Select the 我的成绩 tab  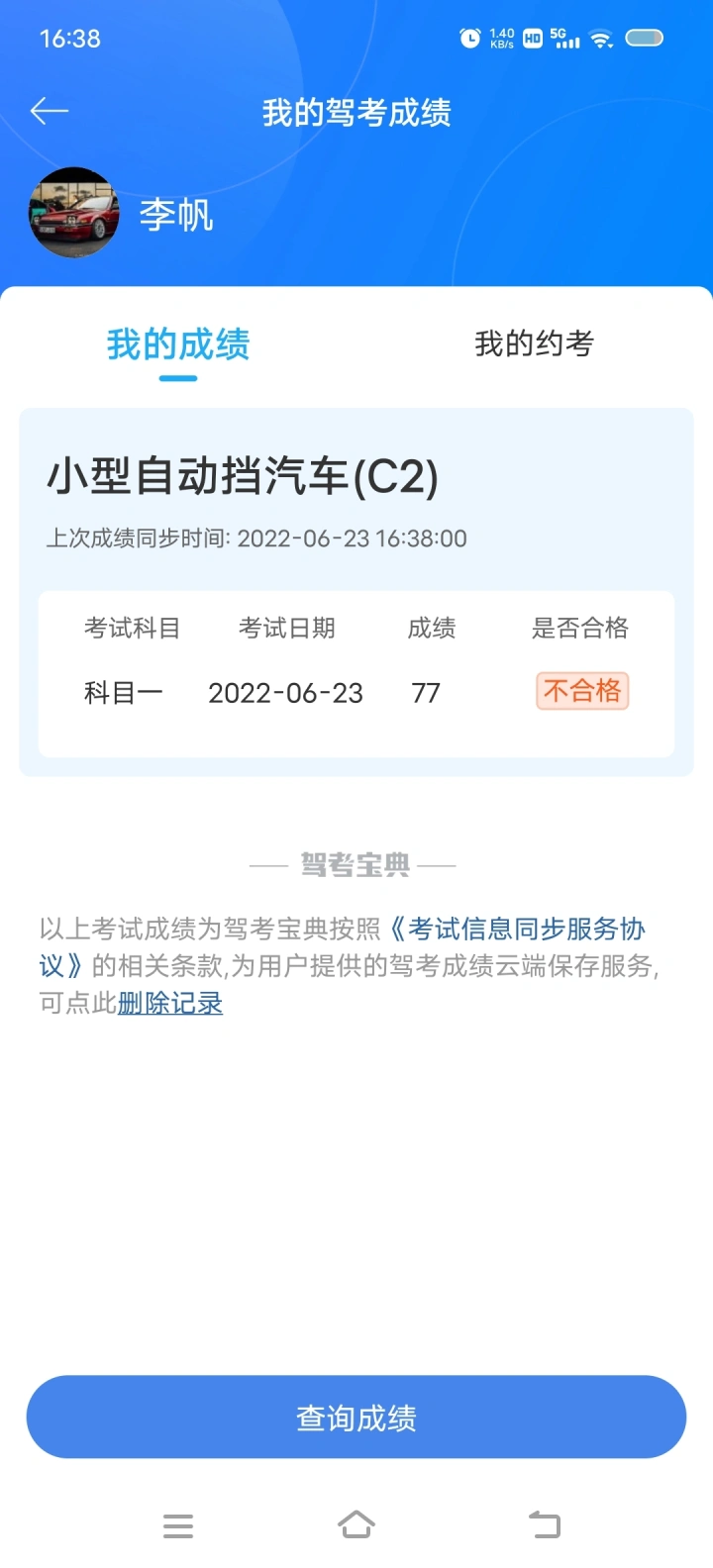[x=178, y=344]
